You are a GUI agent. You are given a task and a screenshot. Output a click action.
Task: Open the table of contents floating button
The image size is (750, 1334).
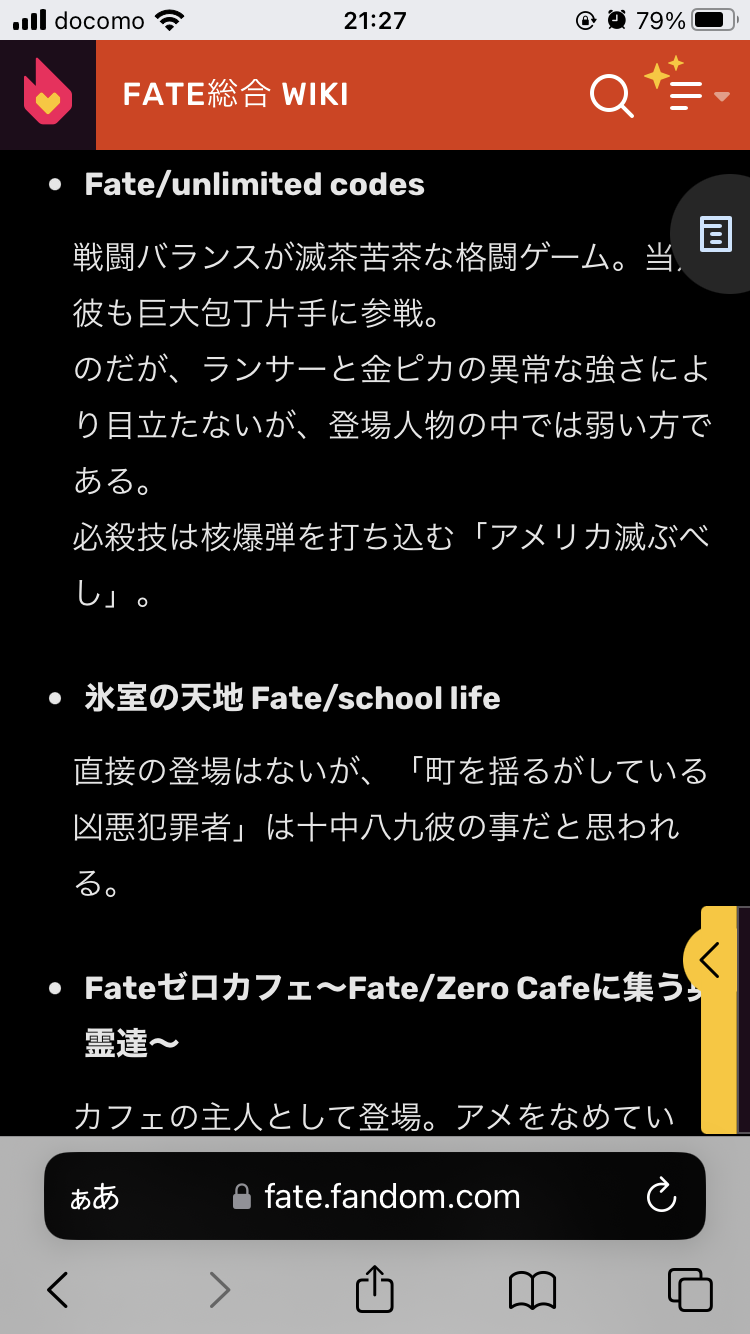[716, 234]
